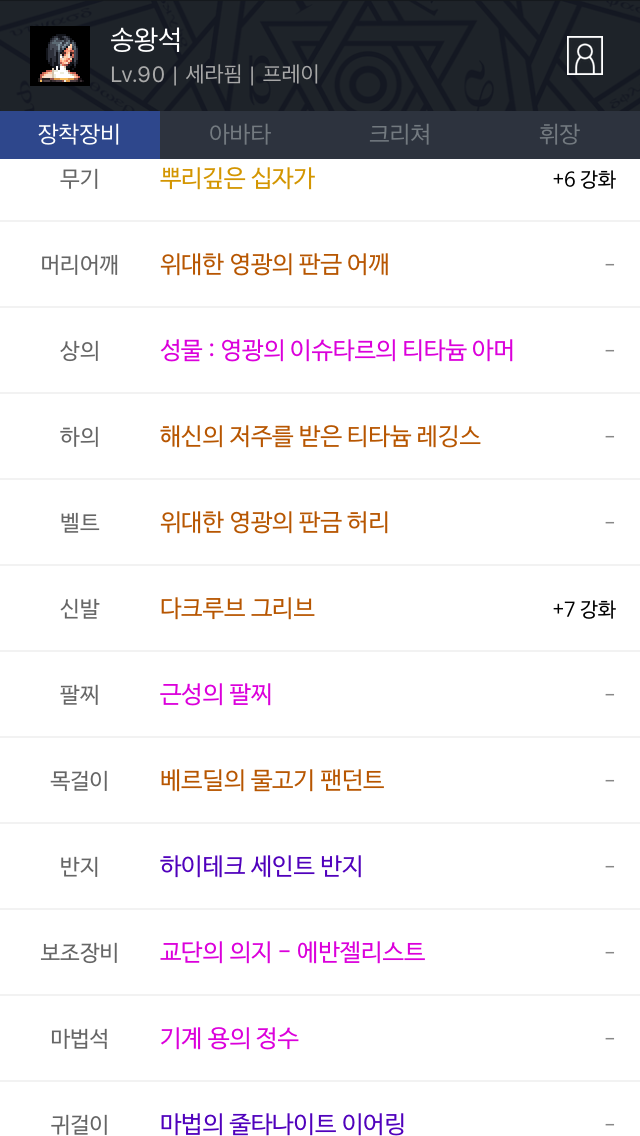This screenshot has width=640, height=1136.
Task: Open ring item 하이테크 세인트 반지
Action: click(x=261, y=866)
